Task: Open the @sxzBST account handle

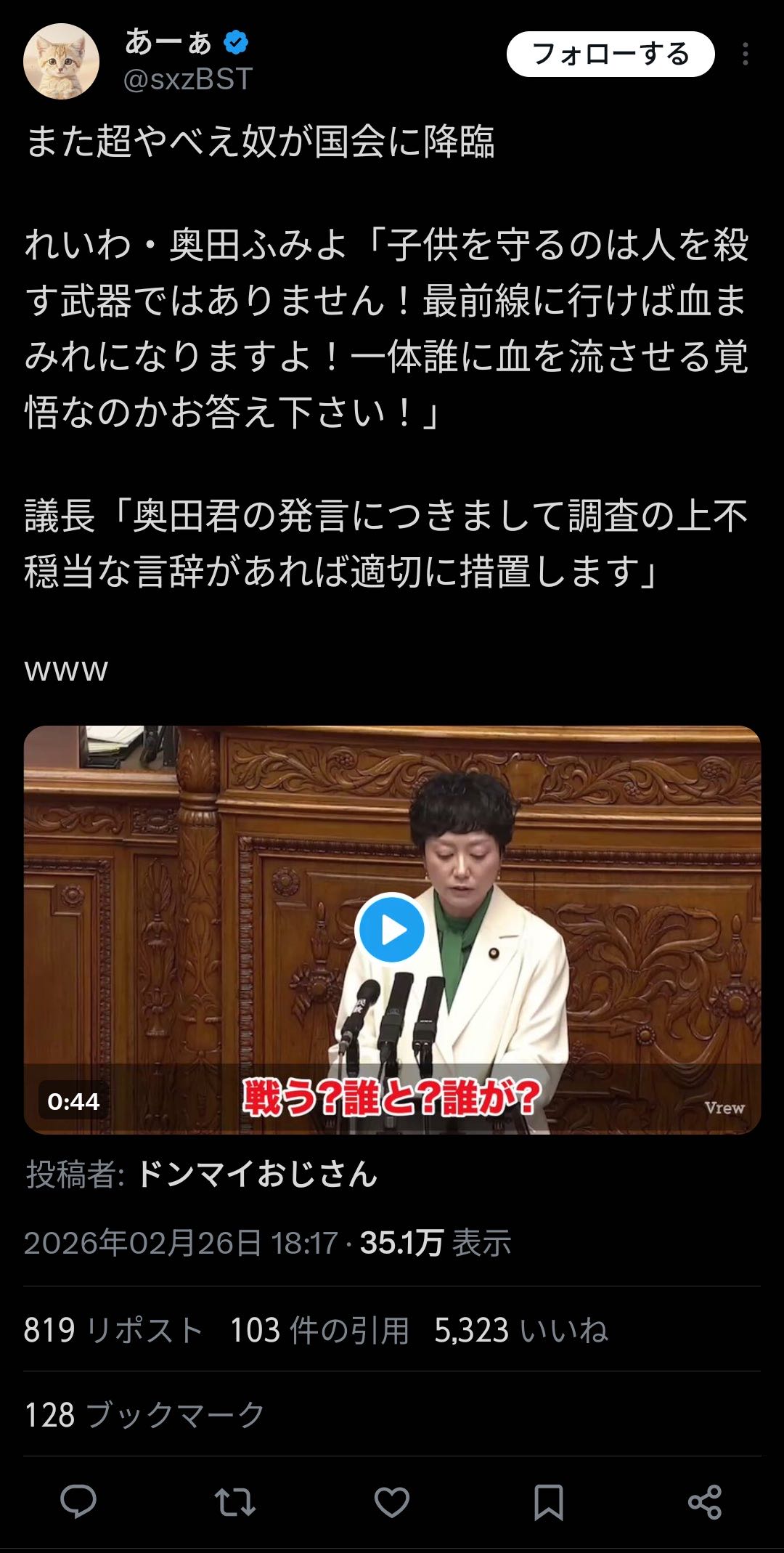Action: coord(188,79)
